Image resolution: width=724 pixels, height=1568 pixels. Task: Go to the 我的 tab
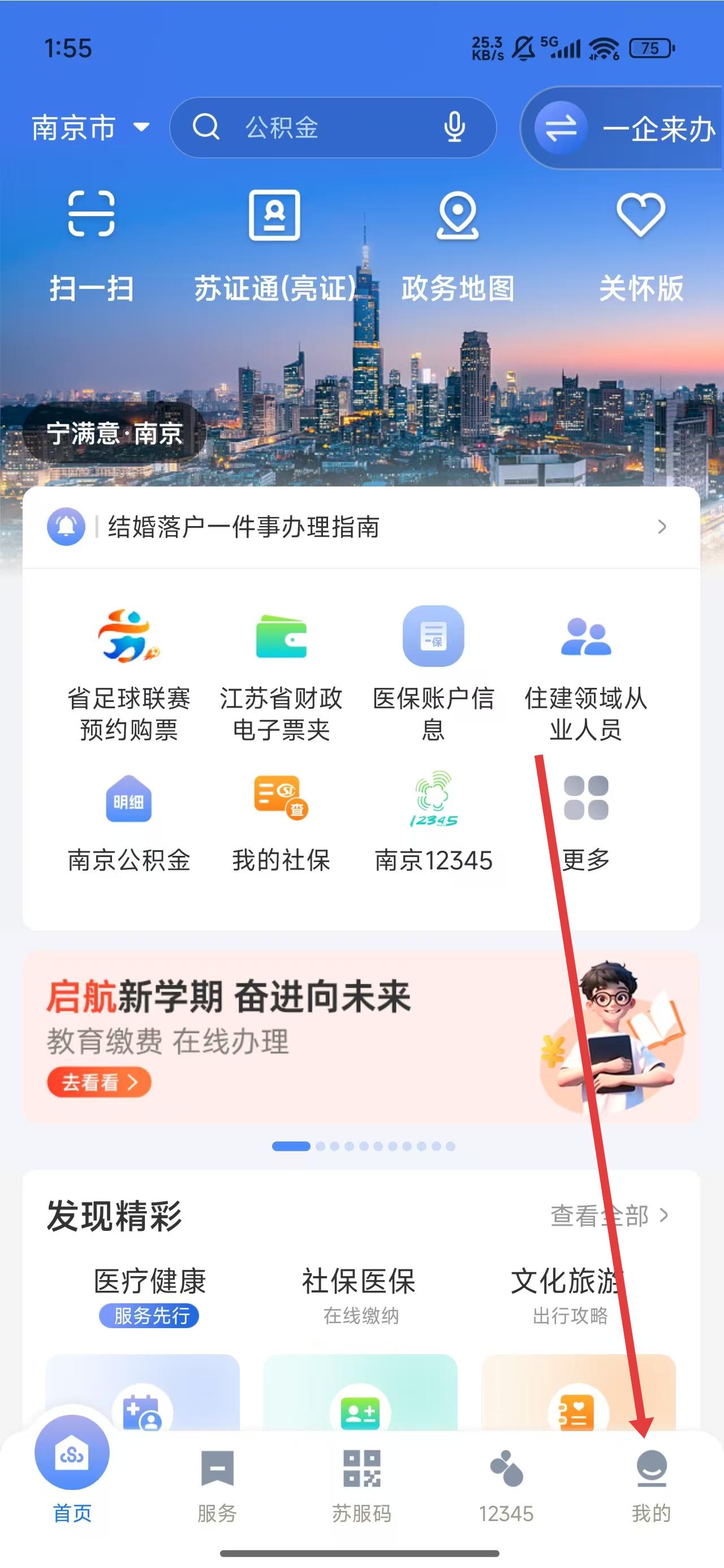tap(651, 1485)
